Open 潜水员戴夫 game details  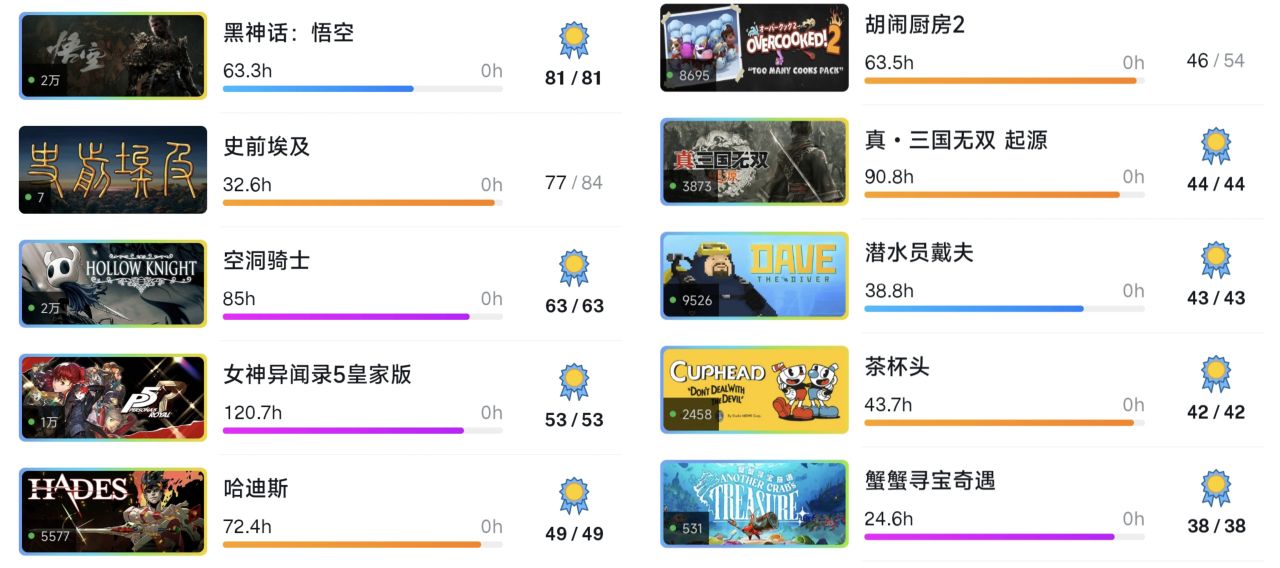coord(918,253)
